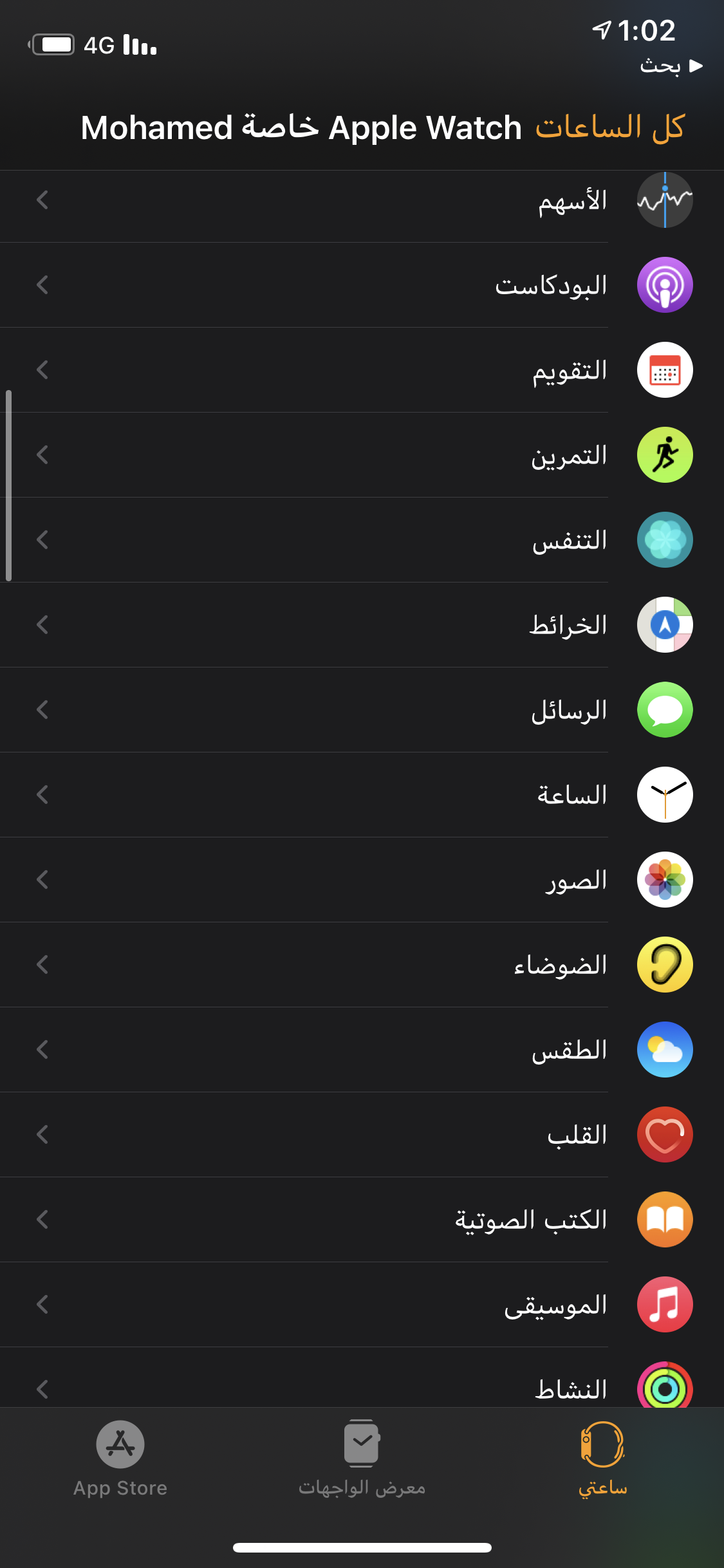This screenshot has width=724, height=1568.
Task: Open الصور (Photos) settings
Action: point(362,880)
